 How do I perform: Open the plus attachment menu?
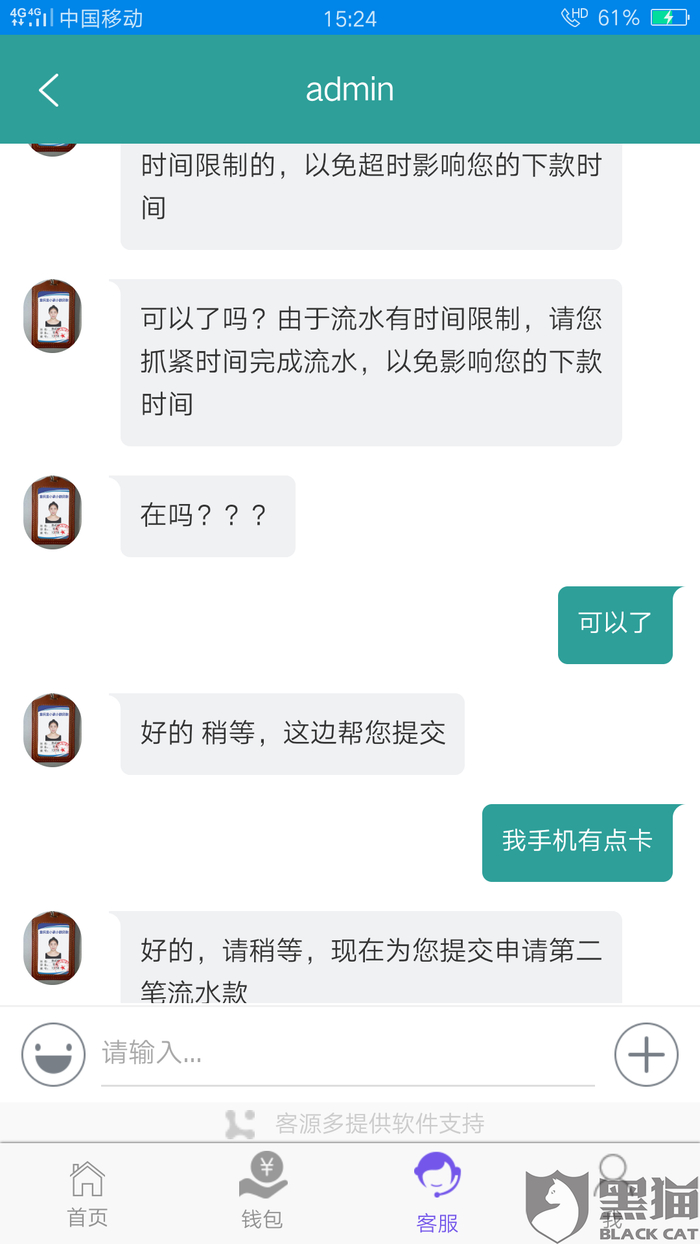646,1054
